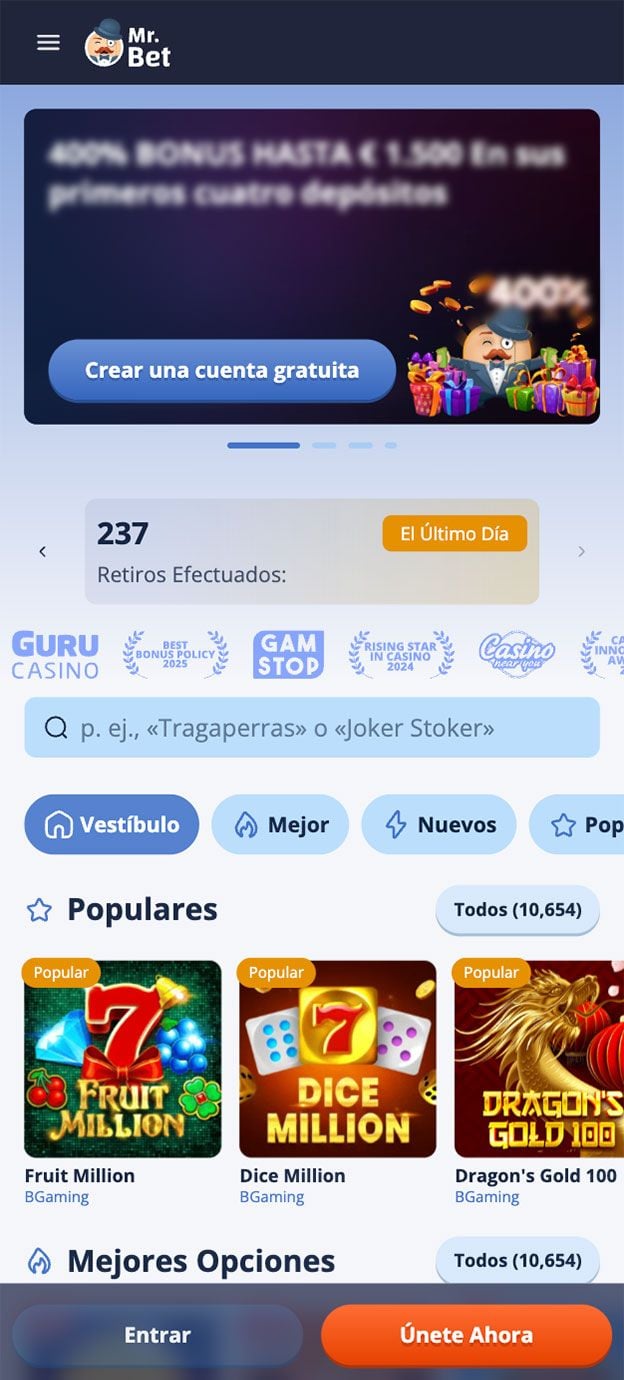
Task: Open the Fruit Million game
Action: click(x=122, y=1059)
